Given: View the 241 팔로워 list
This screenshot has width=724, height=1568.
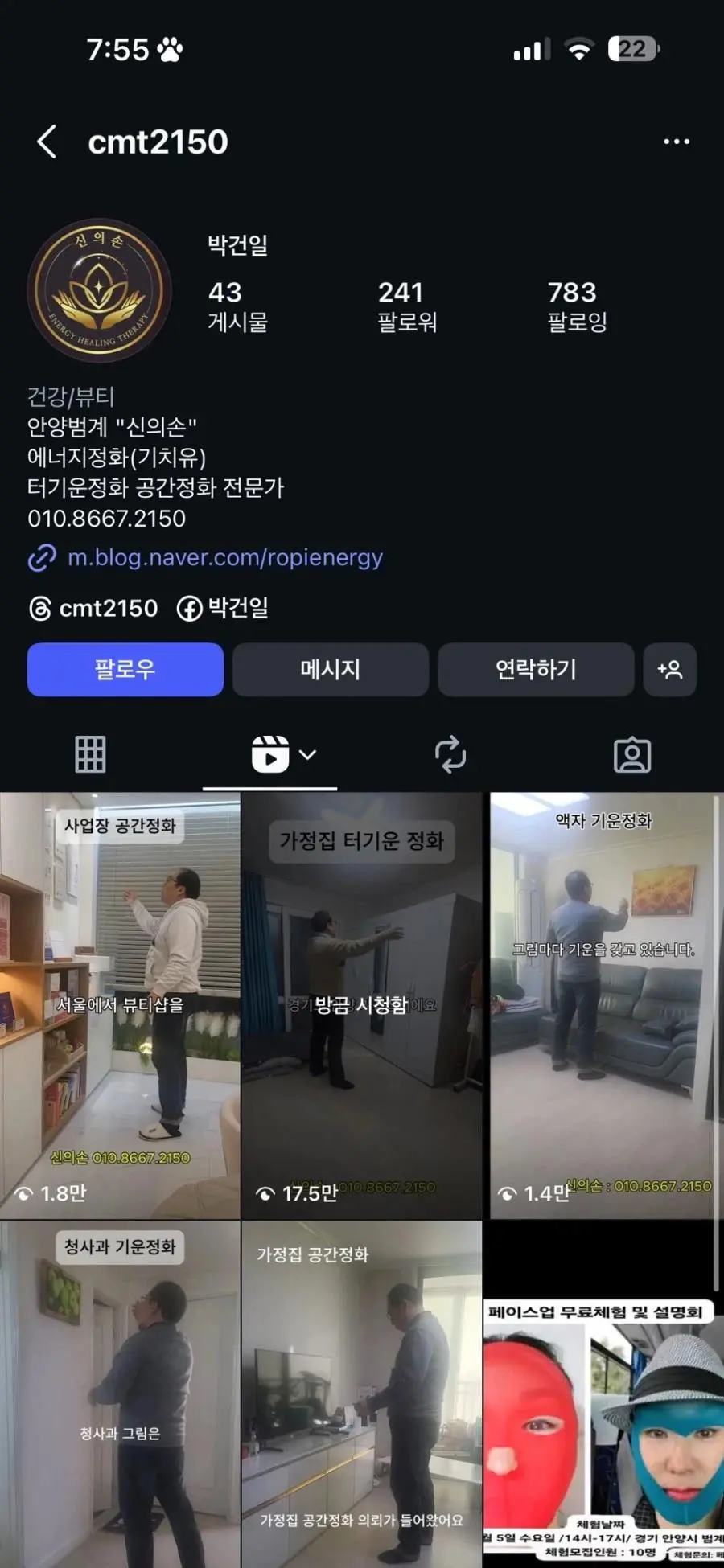Looking at the screenshot, I should (x=407, y=306).
